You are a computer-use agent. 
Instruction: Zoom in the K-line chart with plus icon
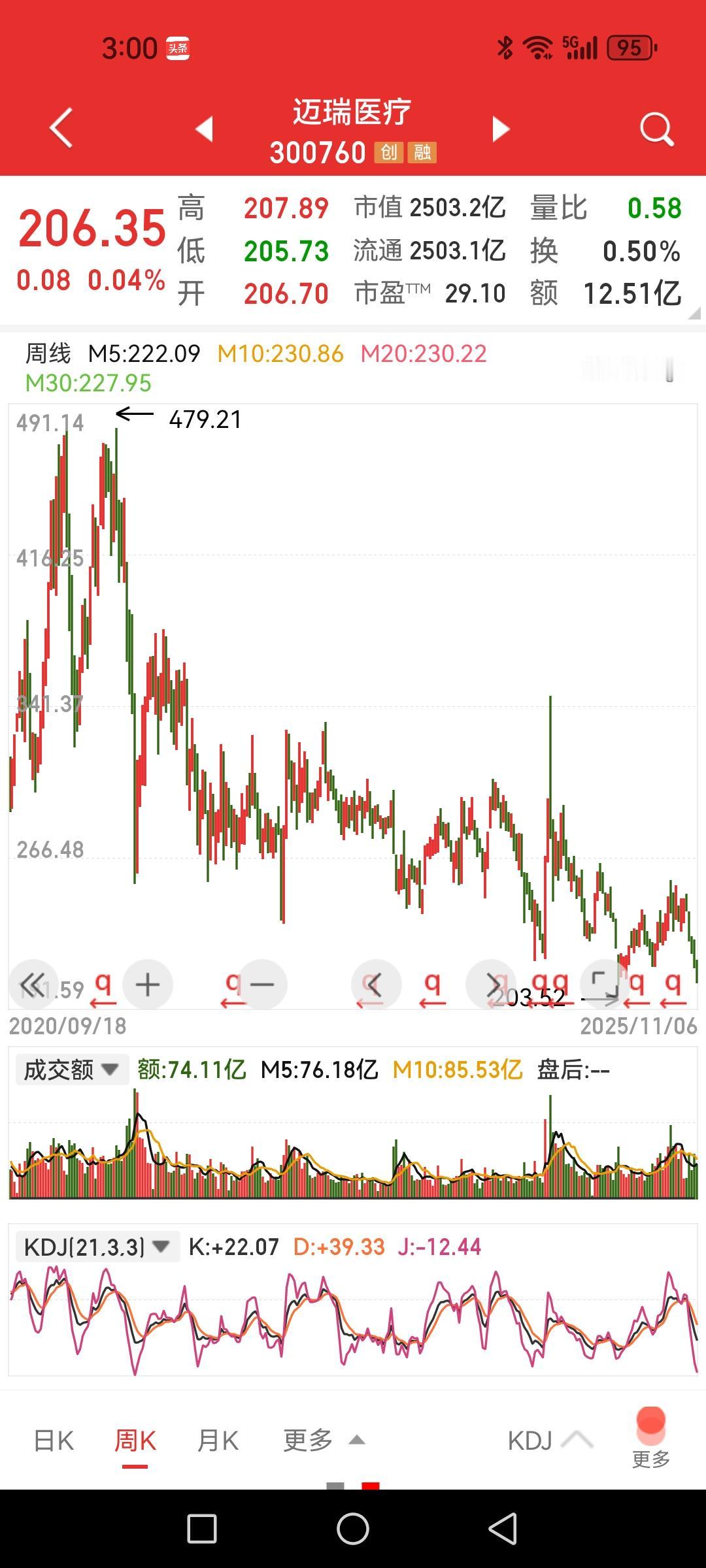[x=147, y=985]
